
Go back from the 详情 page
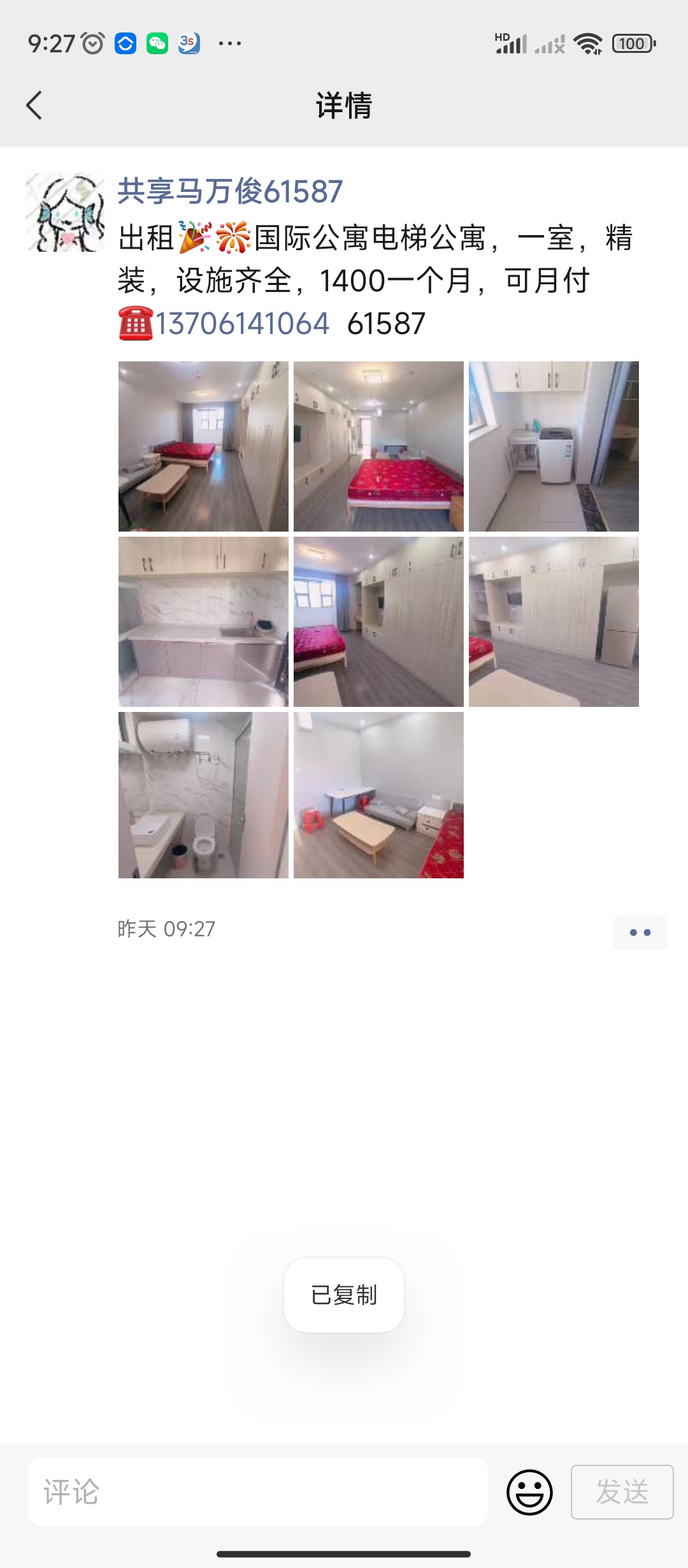tap(34, 105)
